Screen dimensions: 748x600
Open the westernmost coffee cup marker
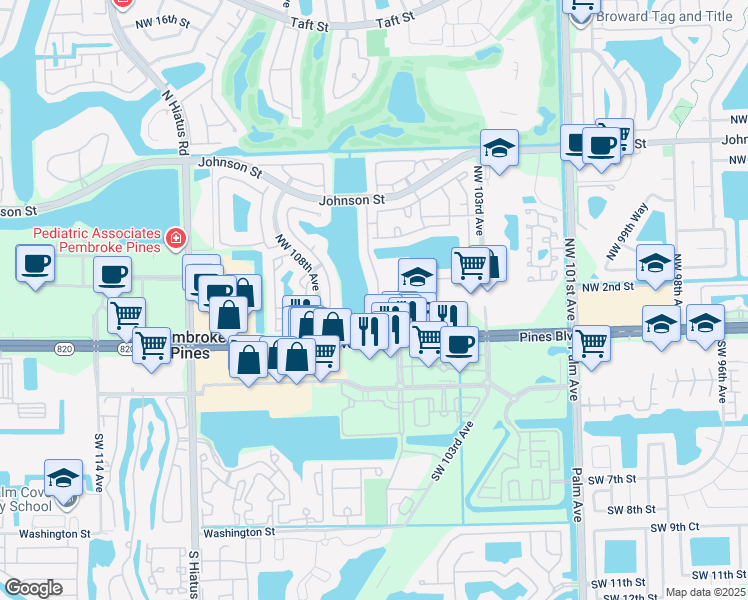35,267
